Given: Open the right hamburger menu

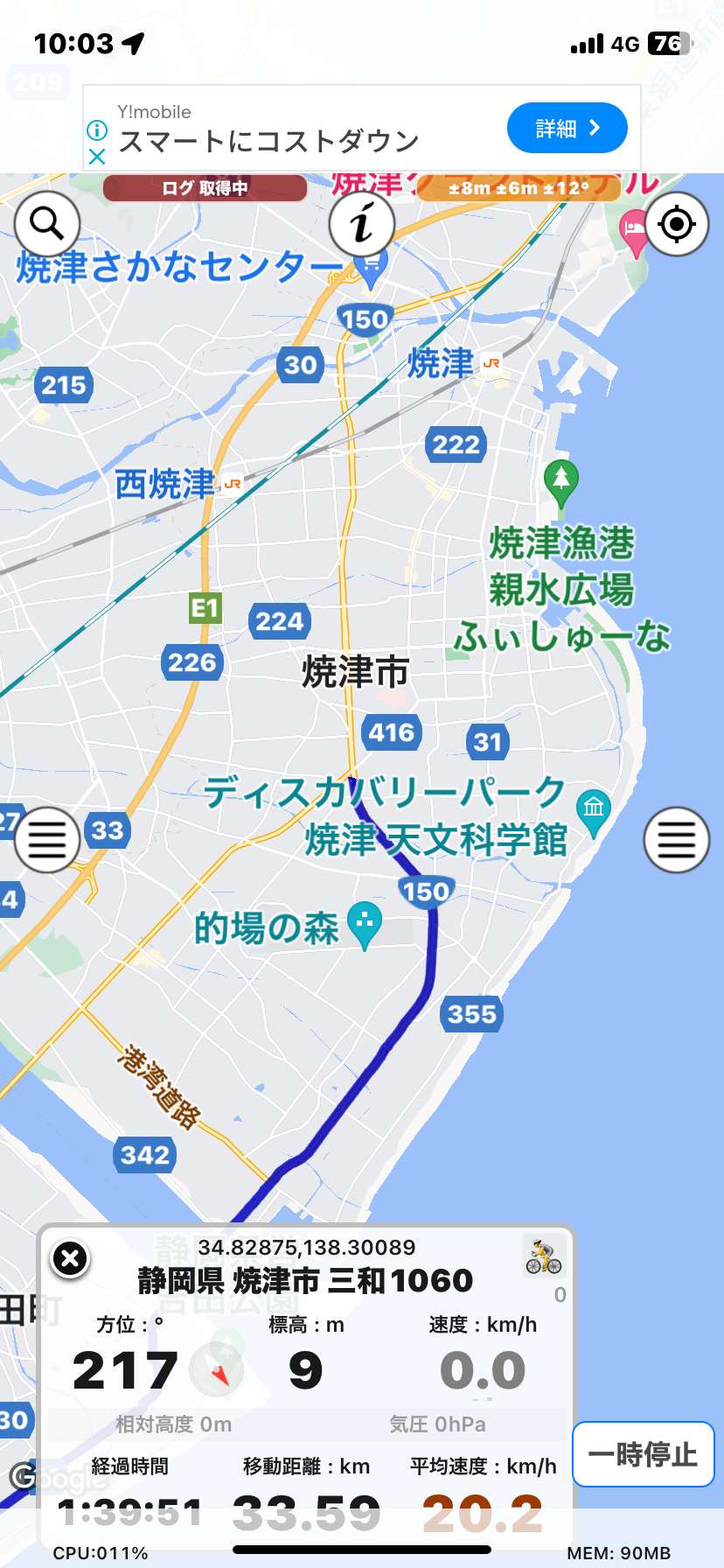Looking at the screenshot, I should click(x=676, y=840).
